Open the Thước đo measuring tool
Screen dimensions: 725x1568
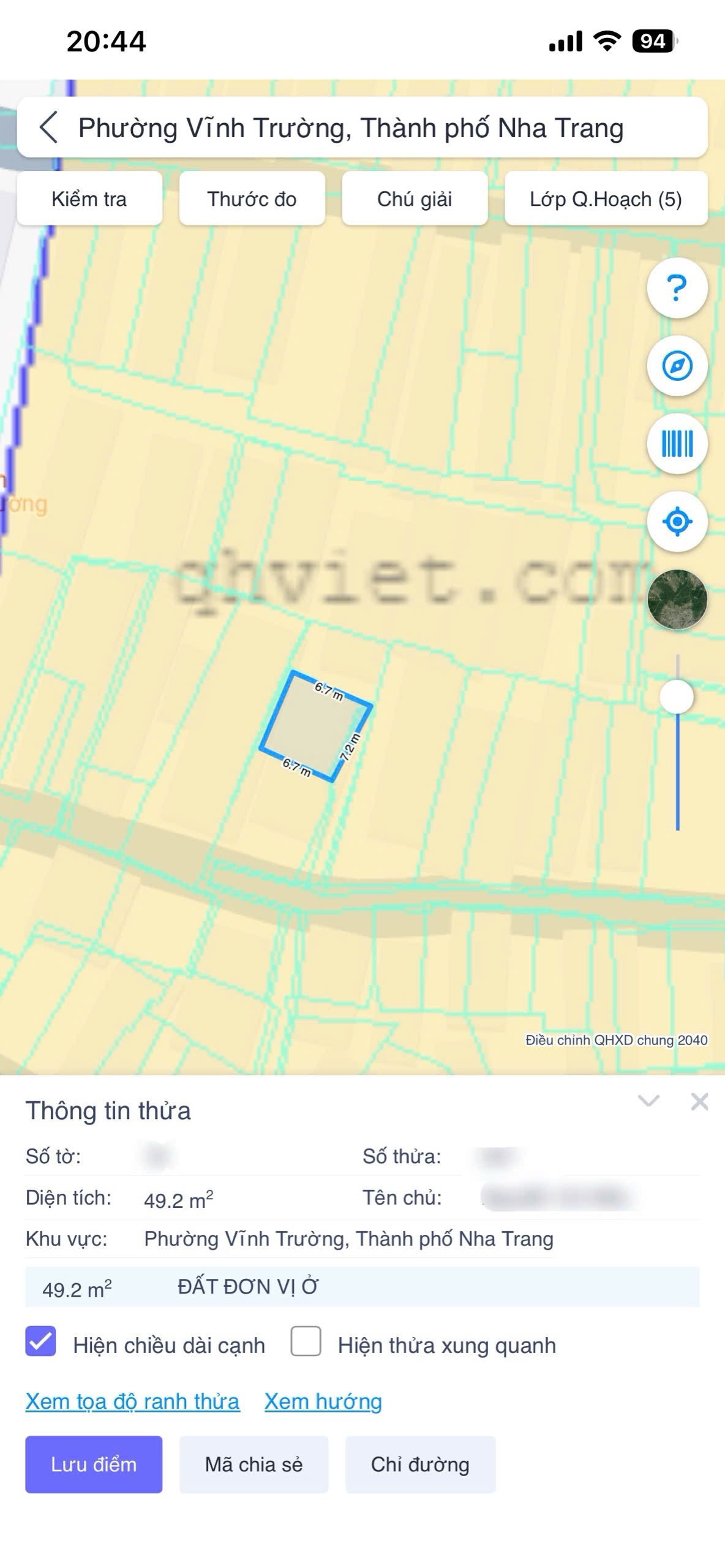coord(252,199)
